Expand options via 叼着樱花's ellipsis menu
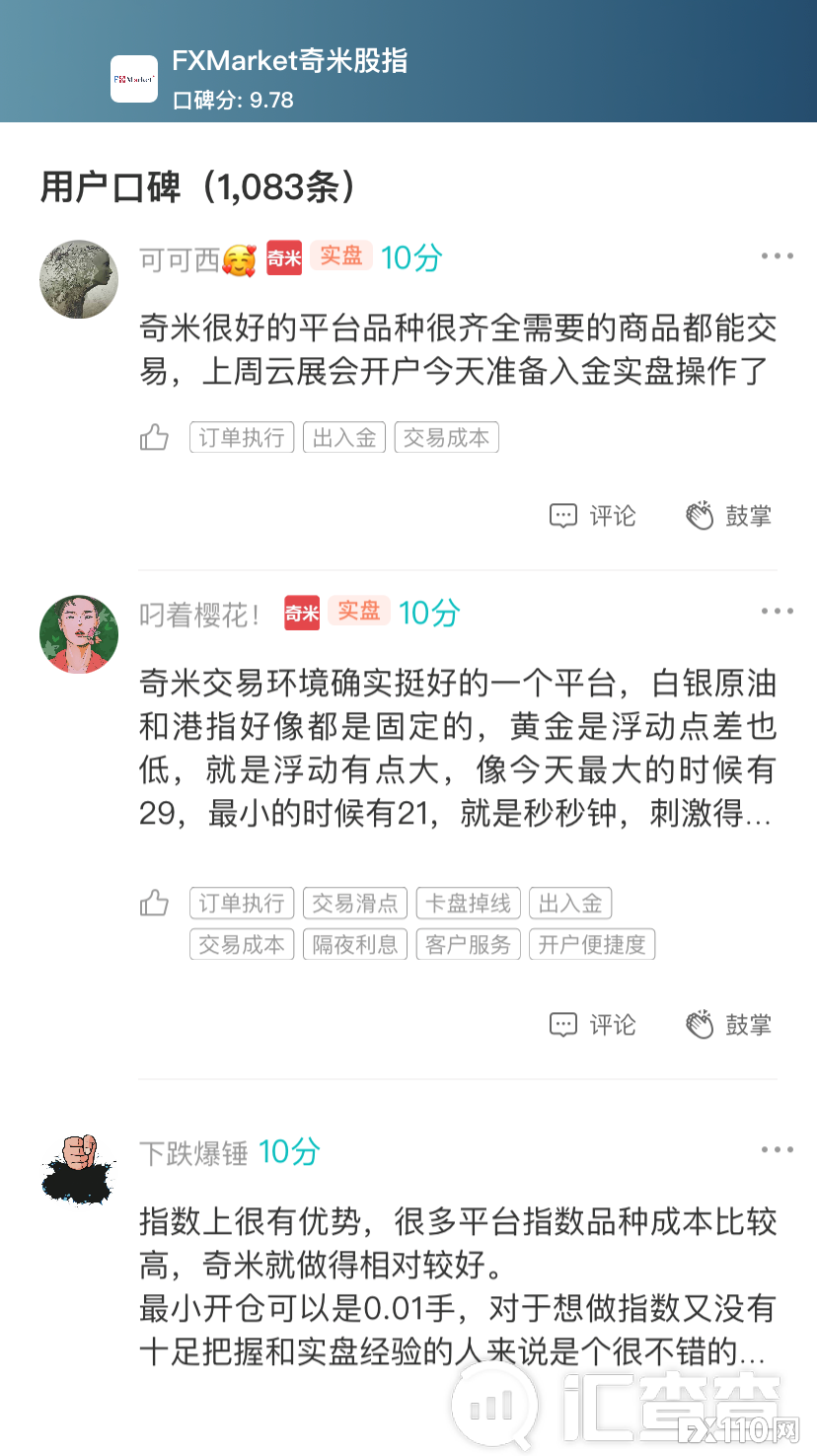Image resolution: width=817 pixels, height=1456 pixels. point(778,611)
